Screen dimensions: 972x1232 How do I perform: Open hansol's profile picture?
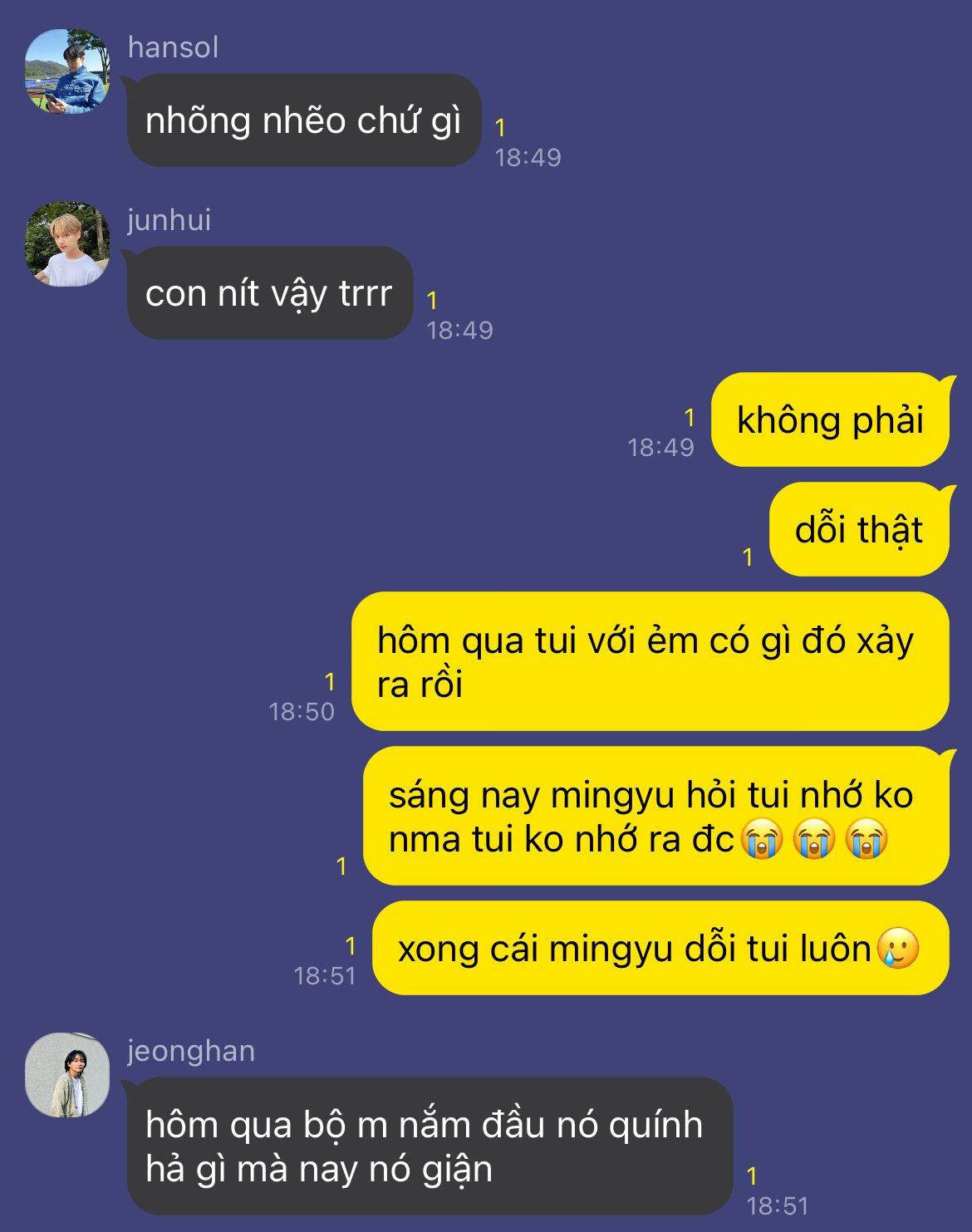click(67, 71)
